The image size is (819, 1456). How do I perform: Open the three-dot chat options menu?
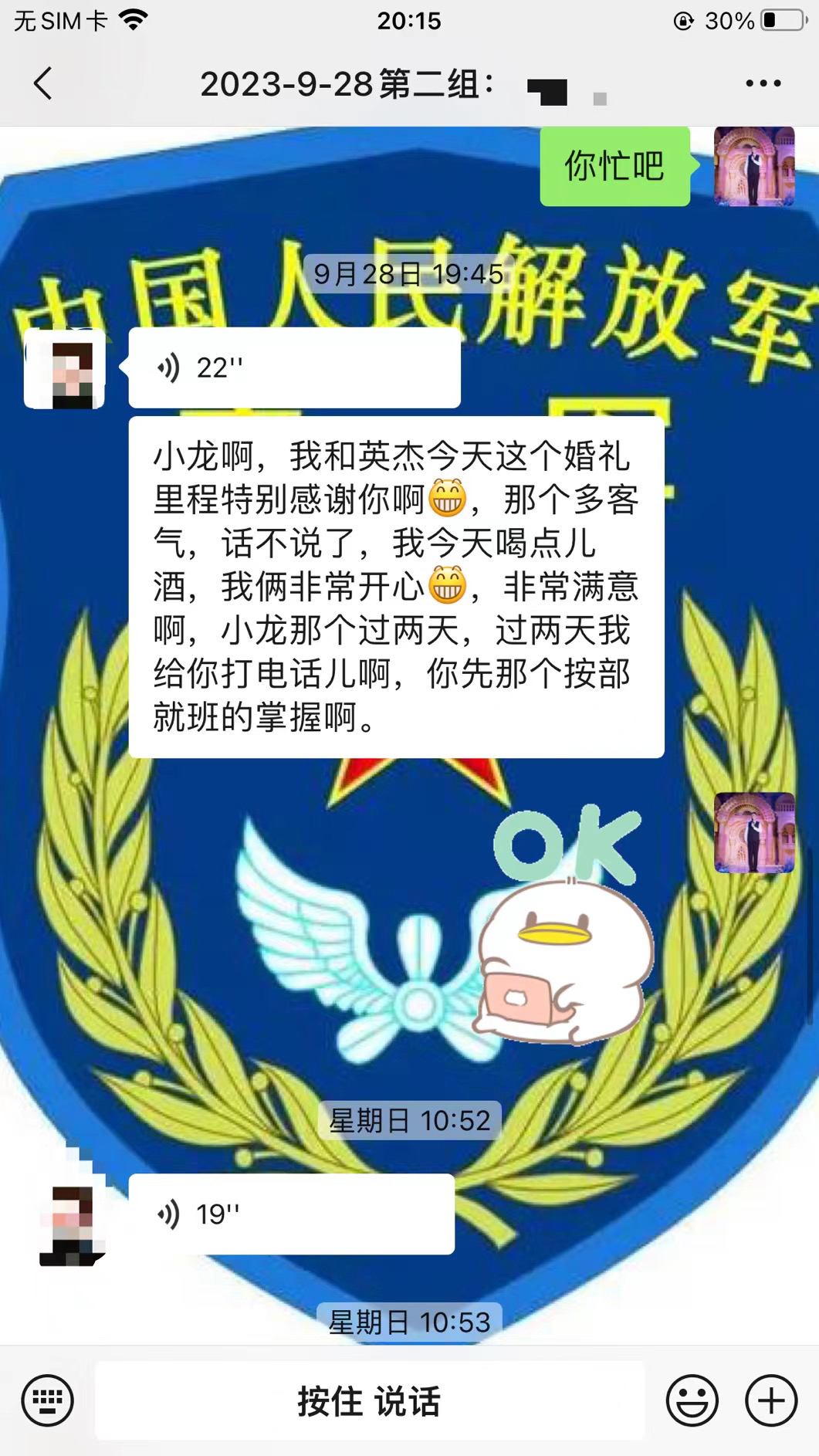click(763, 83)
